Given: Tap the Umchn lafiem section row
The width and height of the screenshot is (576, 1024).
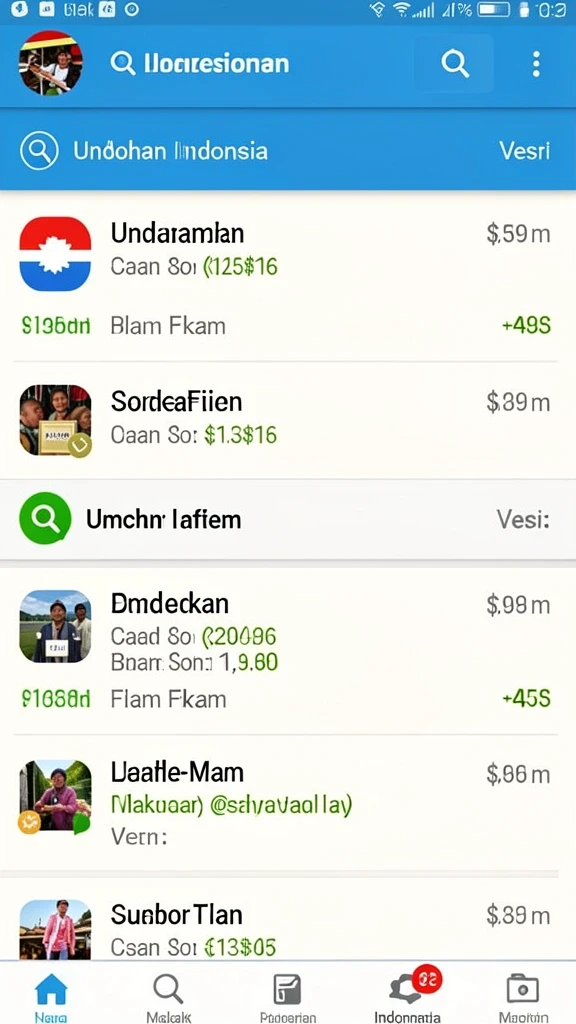Looking at the screenshot, I should click(x=288, y=519).
